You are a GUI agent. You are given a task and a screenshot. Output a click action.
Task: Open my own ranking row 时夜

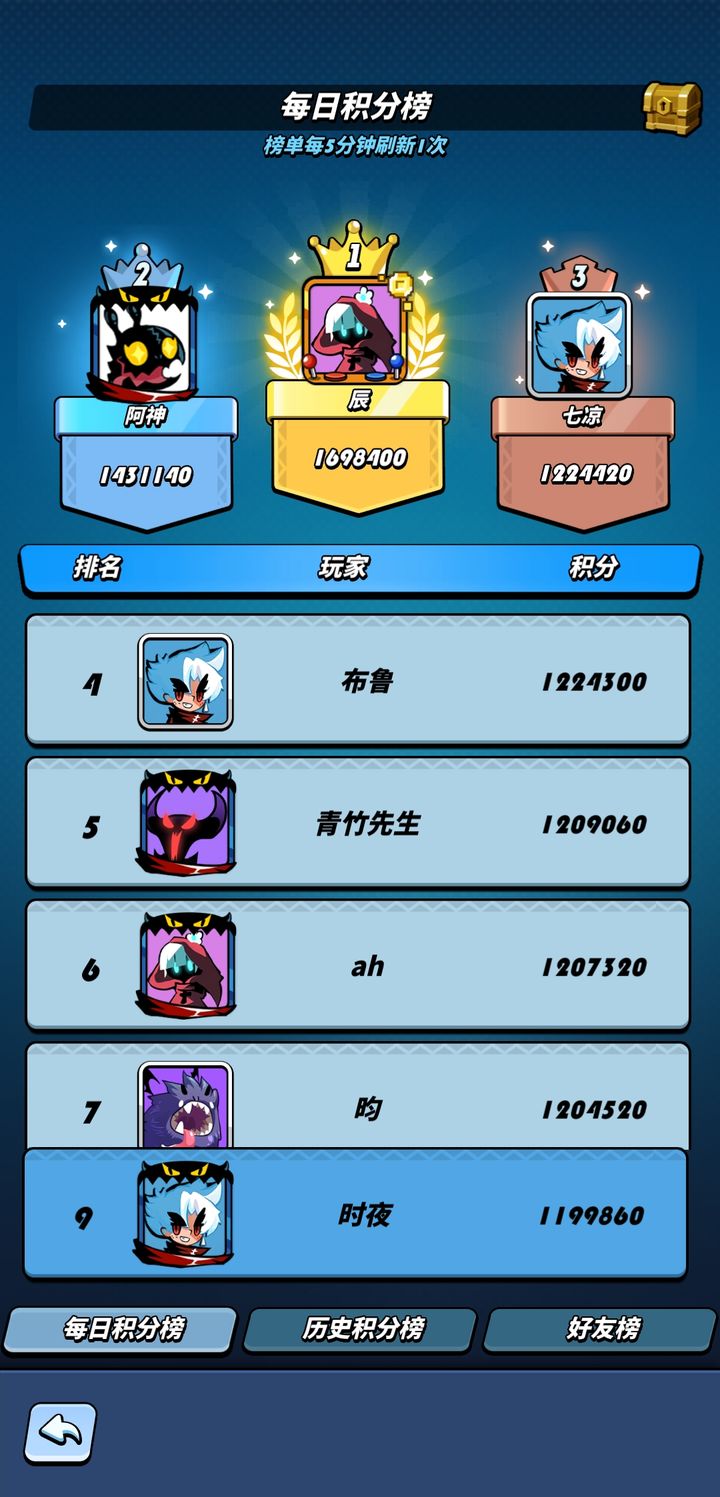tap(355, 1214)
